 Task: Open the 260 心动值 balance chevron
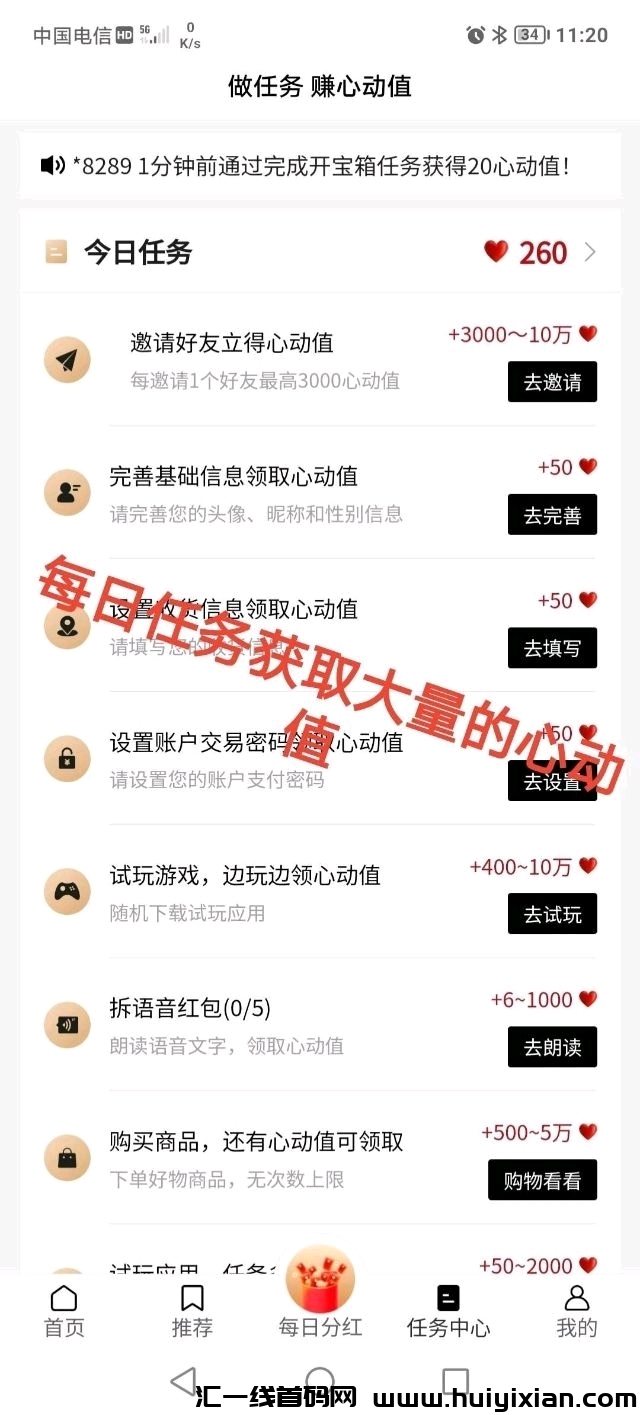pos(590,252)
